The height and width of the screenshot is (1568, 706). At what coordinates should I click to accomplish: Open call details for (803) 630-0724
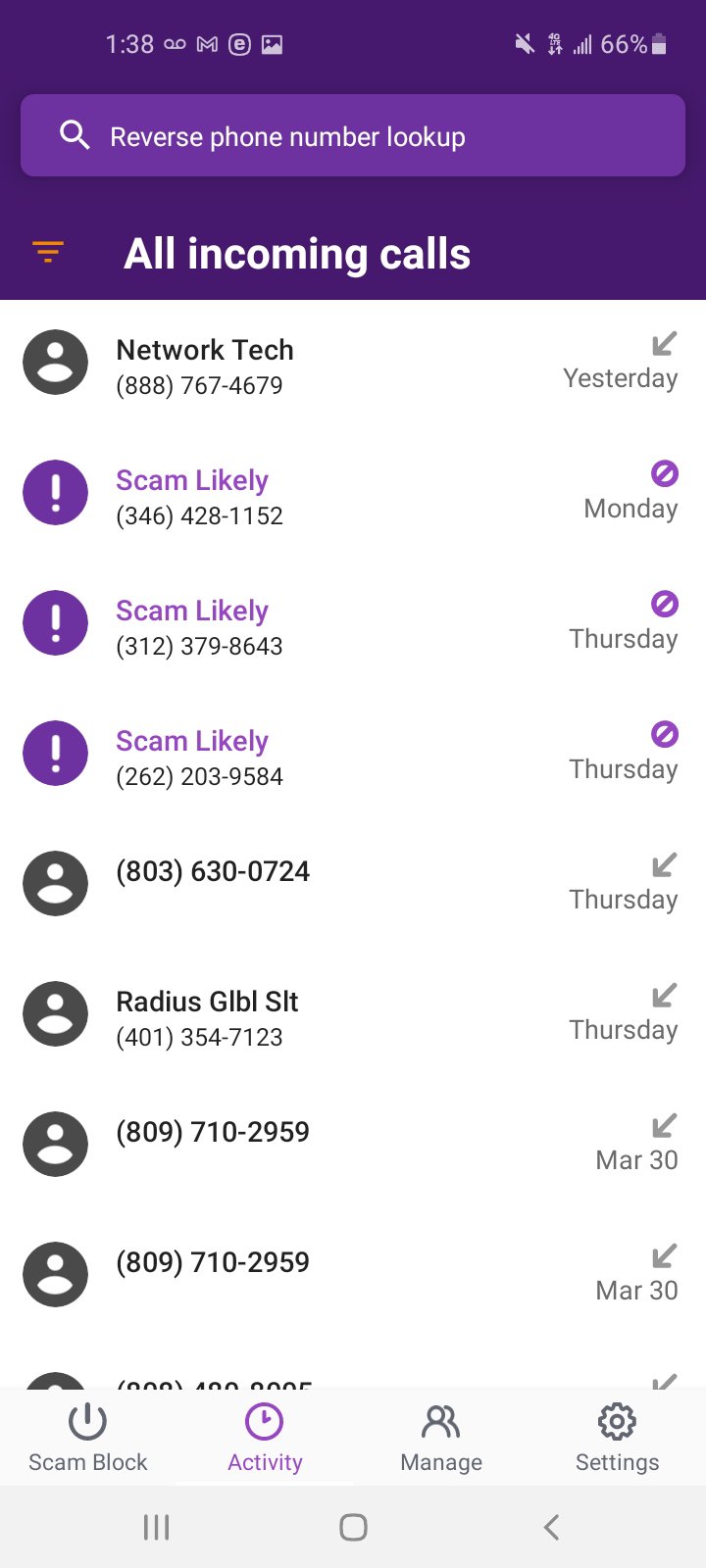tap(351, 884)
